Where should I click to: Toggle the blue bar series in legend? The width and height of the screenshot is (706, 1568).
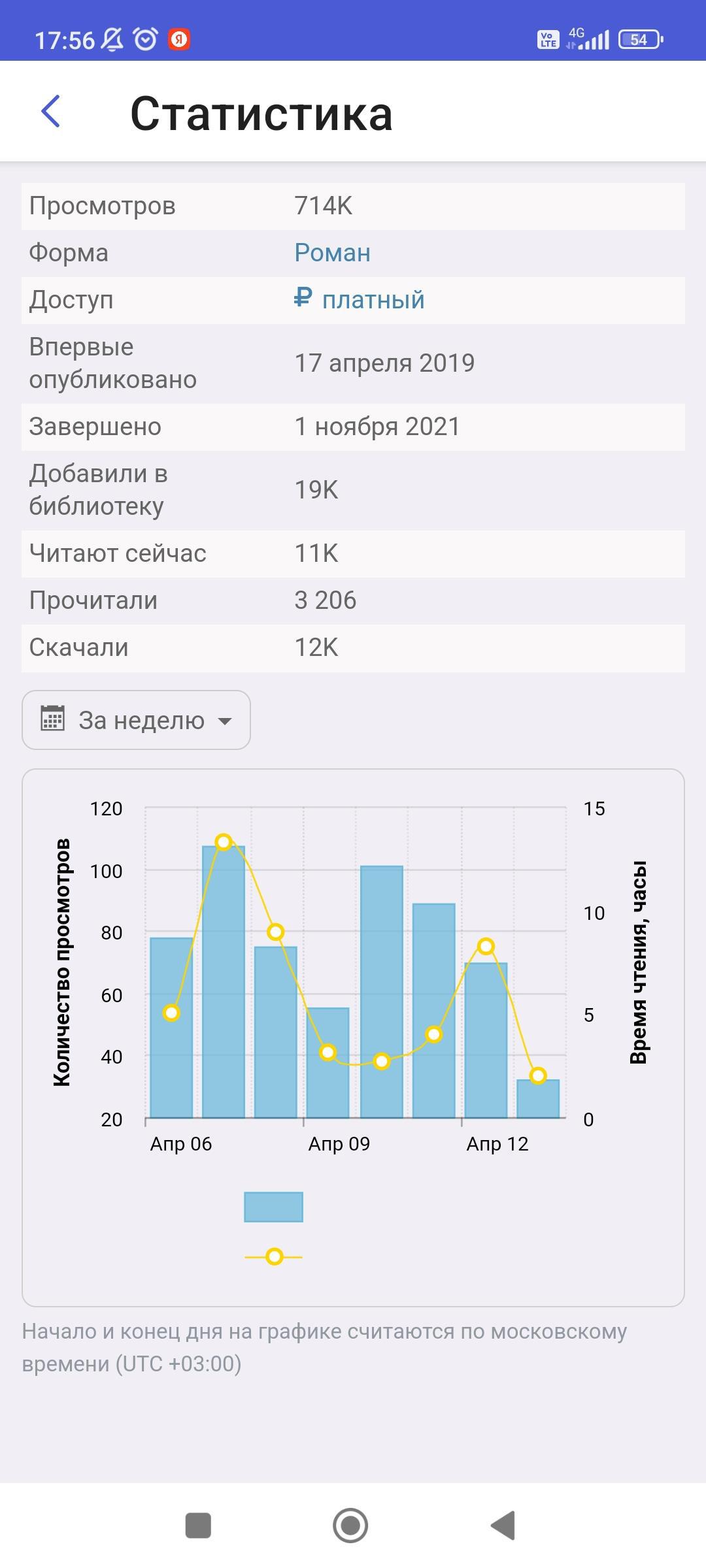coord(273,1207)
